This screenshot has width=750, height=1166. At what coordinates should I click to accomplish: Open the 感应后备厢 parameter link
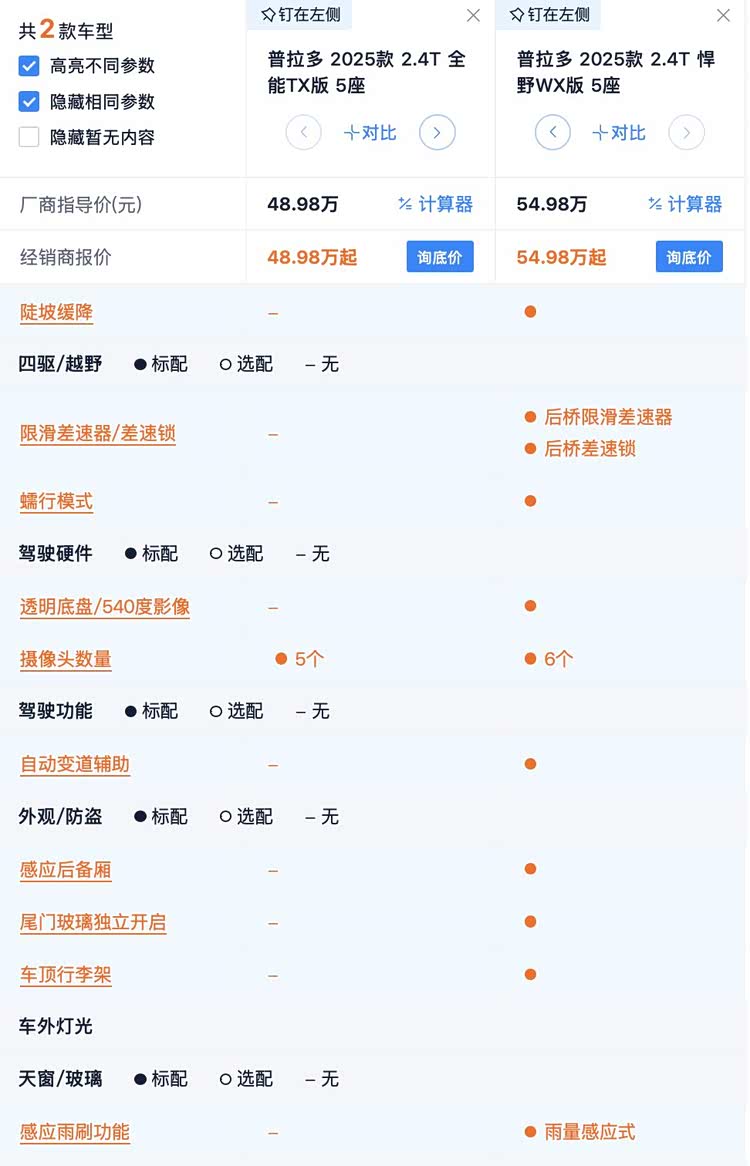click(66, 870)
